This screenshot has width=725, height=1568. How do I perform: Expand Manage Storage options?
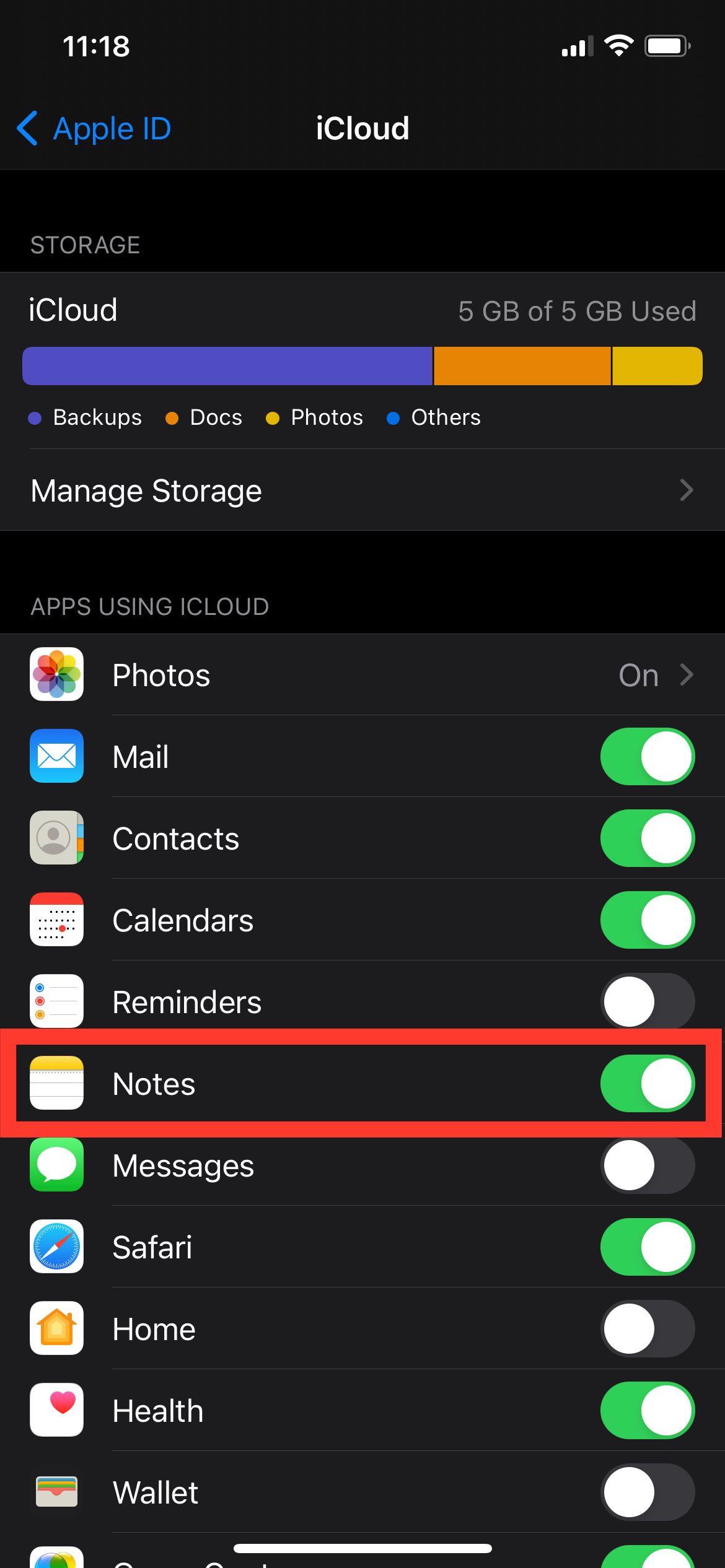pyautogui.click(x=686, y=490)
